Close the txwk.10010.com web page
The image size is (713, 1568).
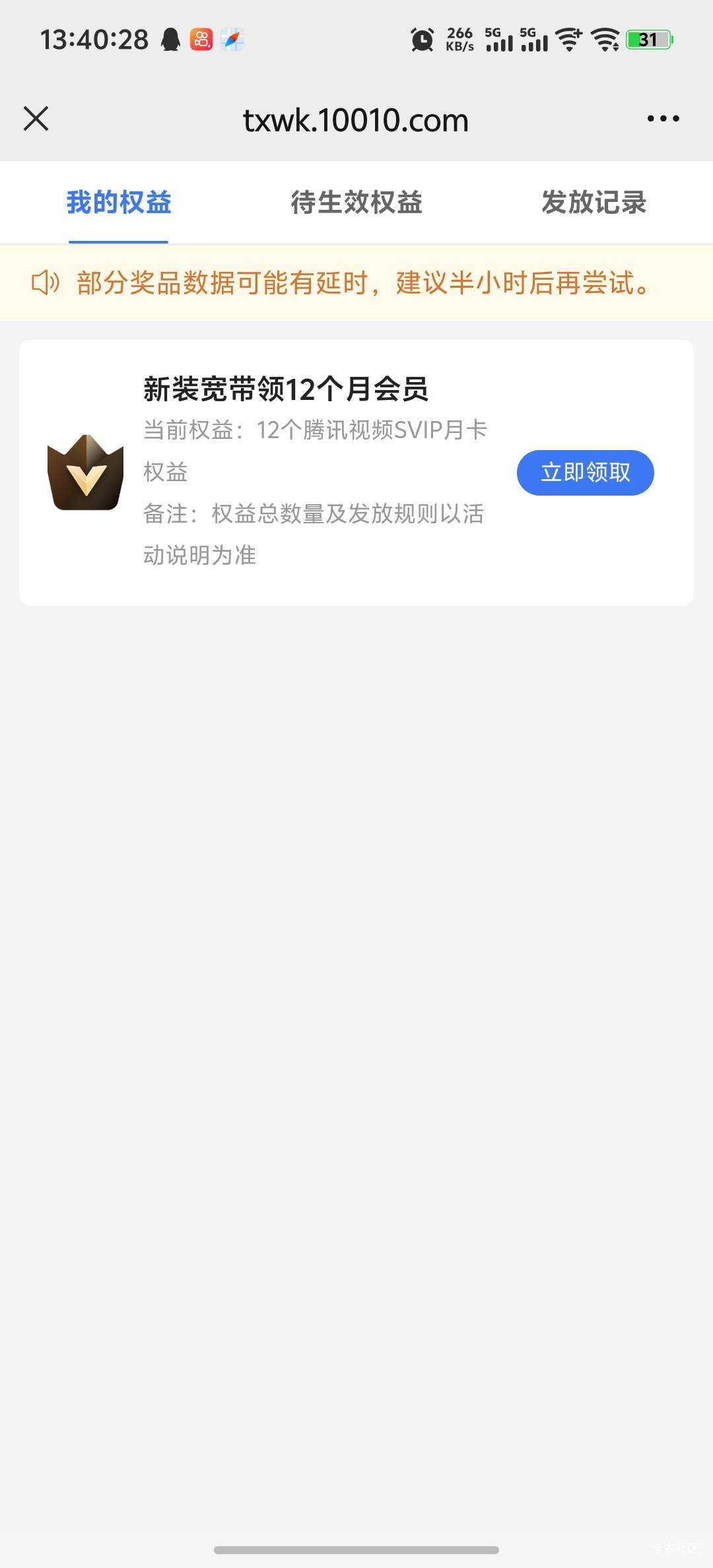(36, 119)
